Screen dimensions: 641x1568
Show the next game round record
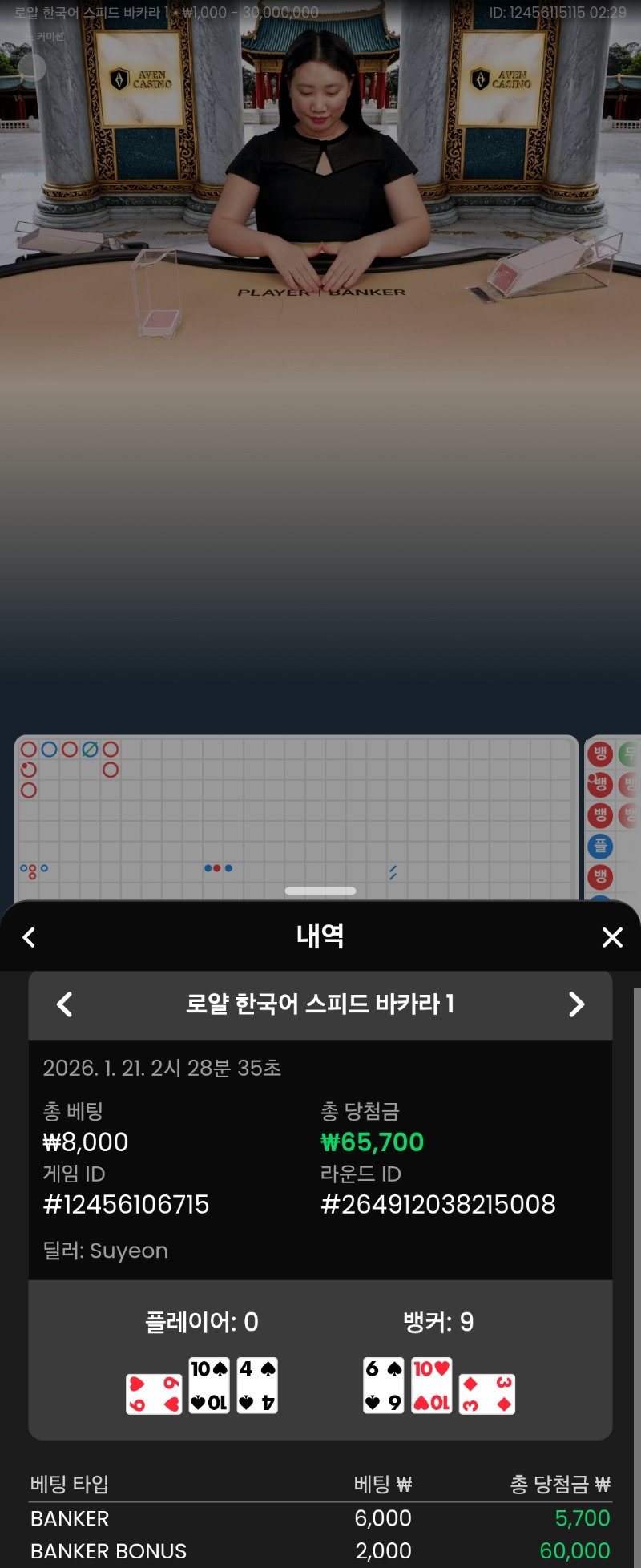coord(576,1004)
